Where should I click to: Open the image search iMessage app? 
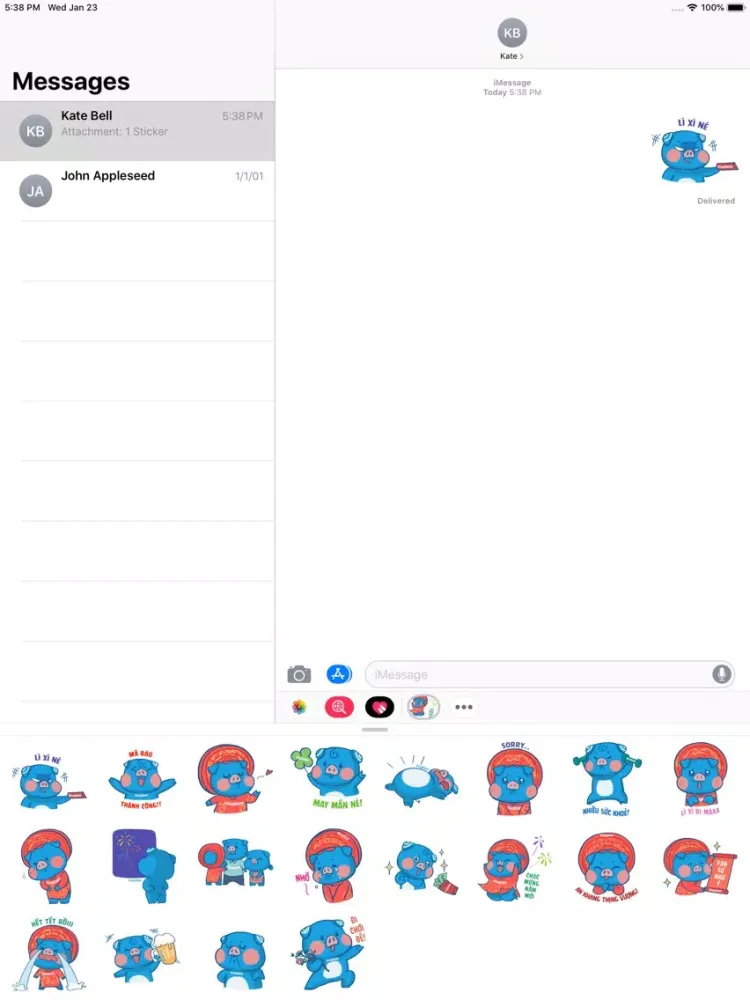pyautogui.click(x=340, y=707)
